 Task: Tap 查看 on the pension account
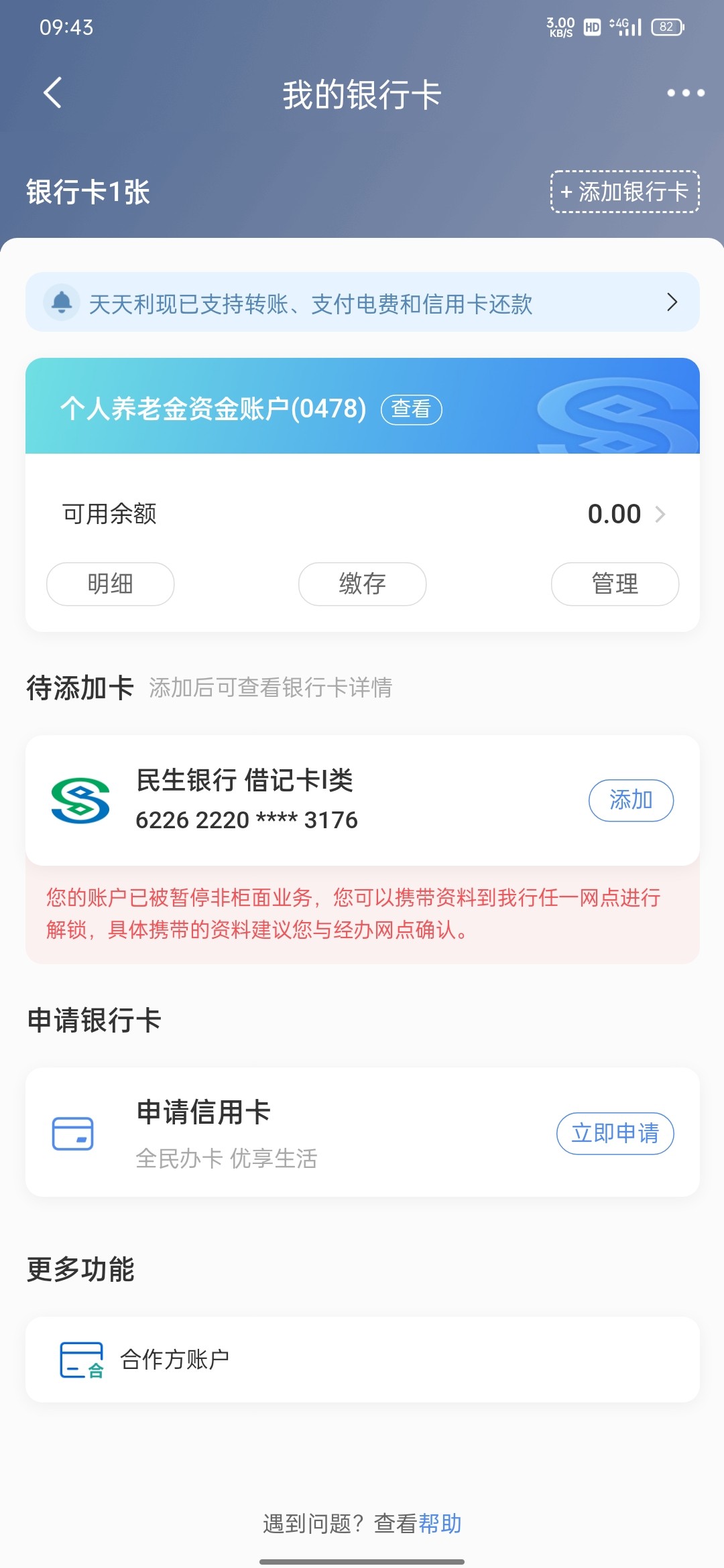[411, 409]
